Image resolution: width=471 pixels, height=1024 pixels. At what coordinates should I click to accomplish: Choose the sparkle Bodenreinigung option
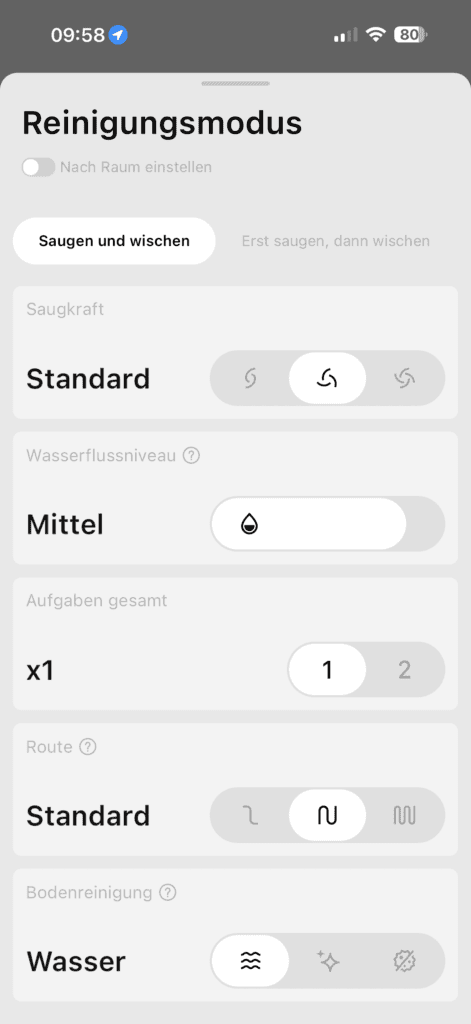(x=327, y=961)
